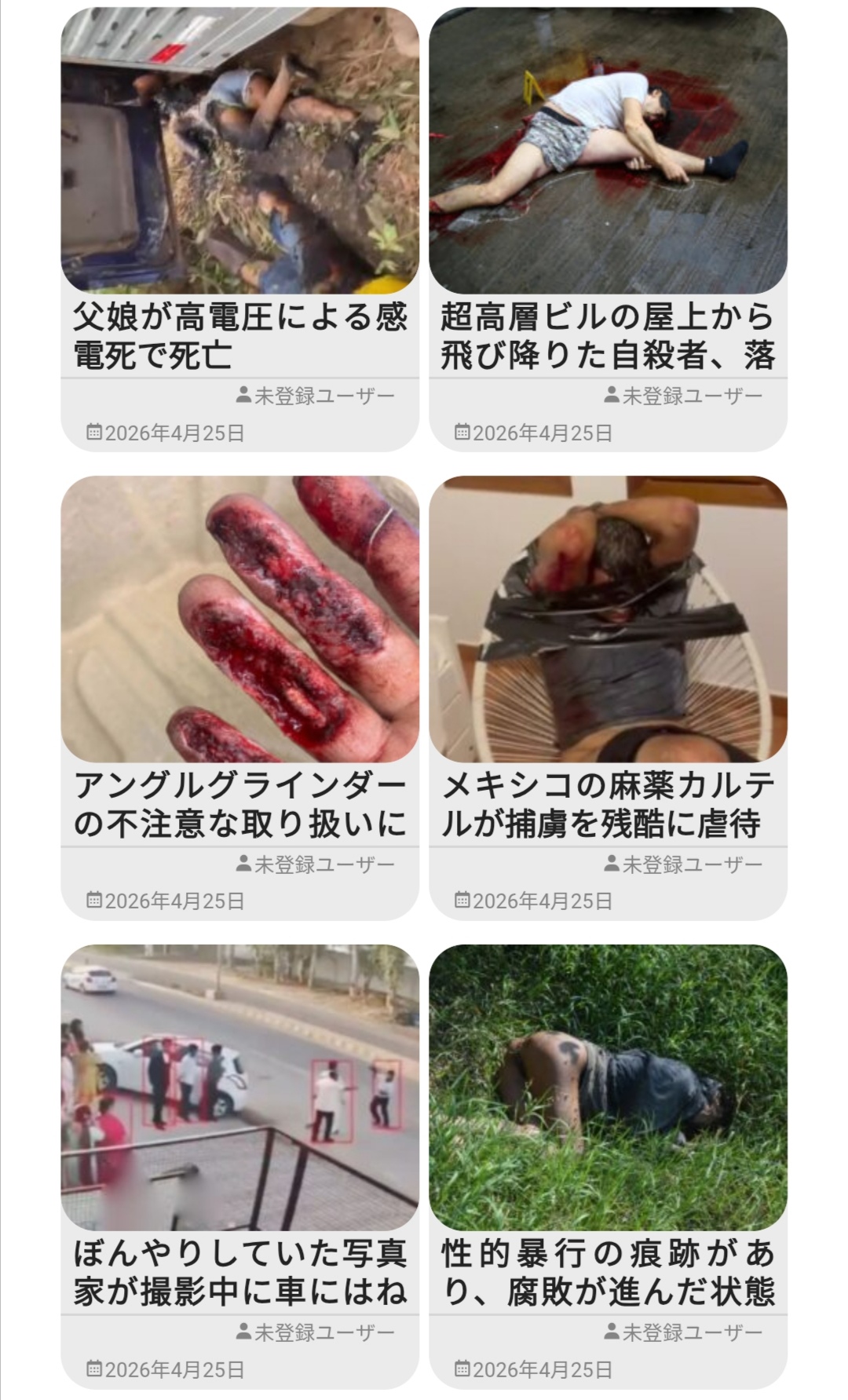Open the アングルグラインダー article card
The height and width of the screenshot is (1400, 848).
click(x=239, y=805)
